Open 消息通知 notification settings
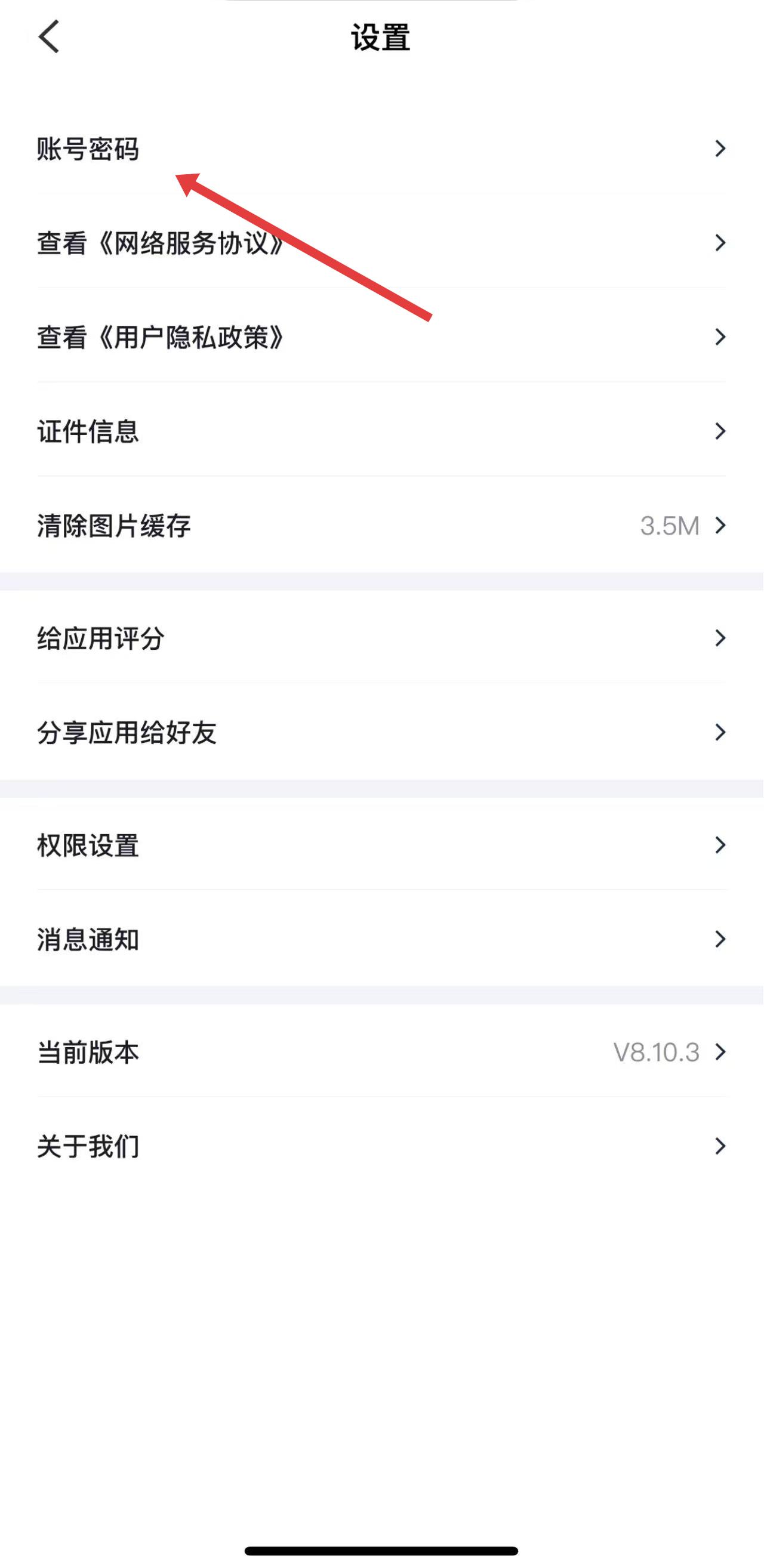This screenshot has height=1568, width=764. point(88,939)
